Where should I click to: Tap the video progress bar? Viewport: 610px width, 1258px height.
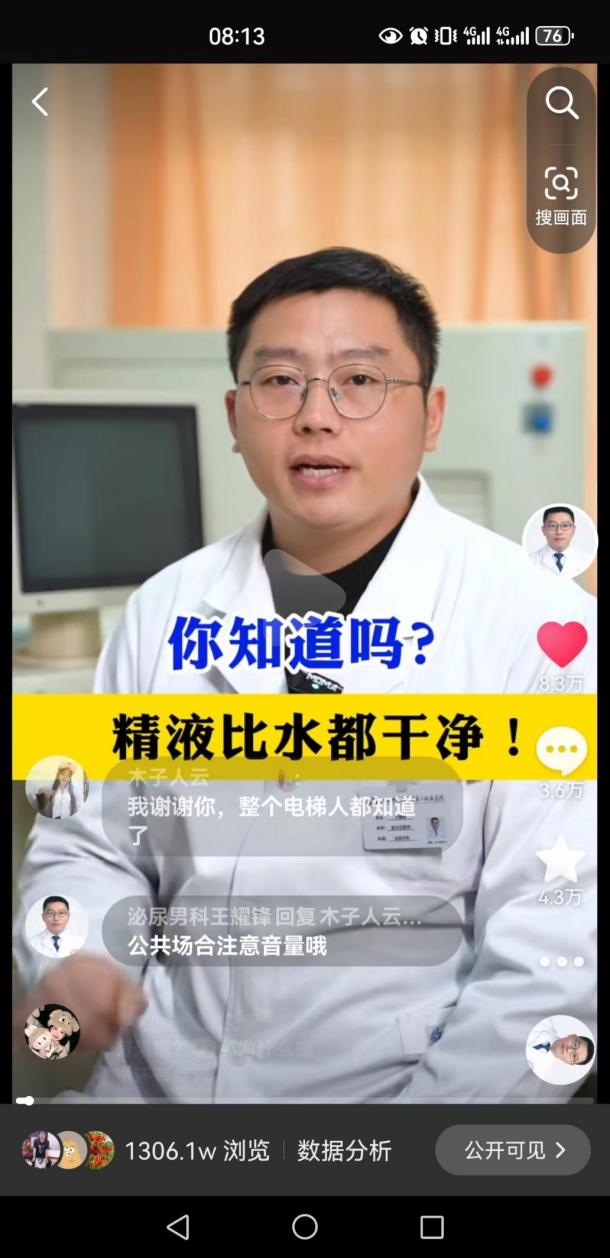304,1101
